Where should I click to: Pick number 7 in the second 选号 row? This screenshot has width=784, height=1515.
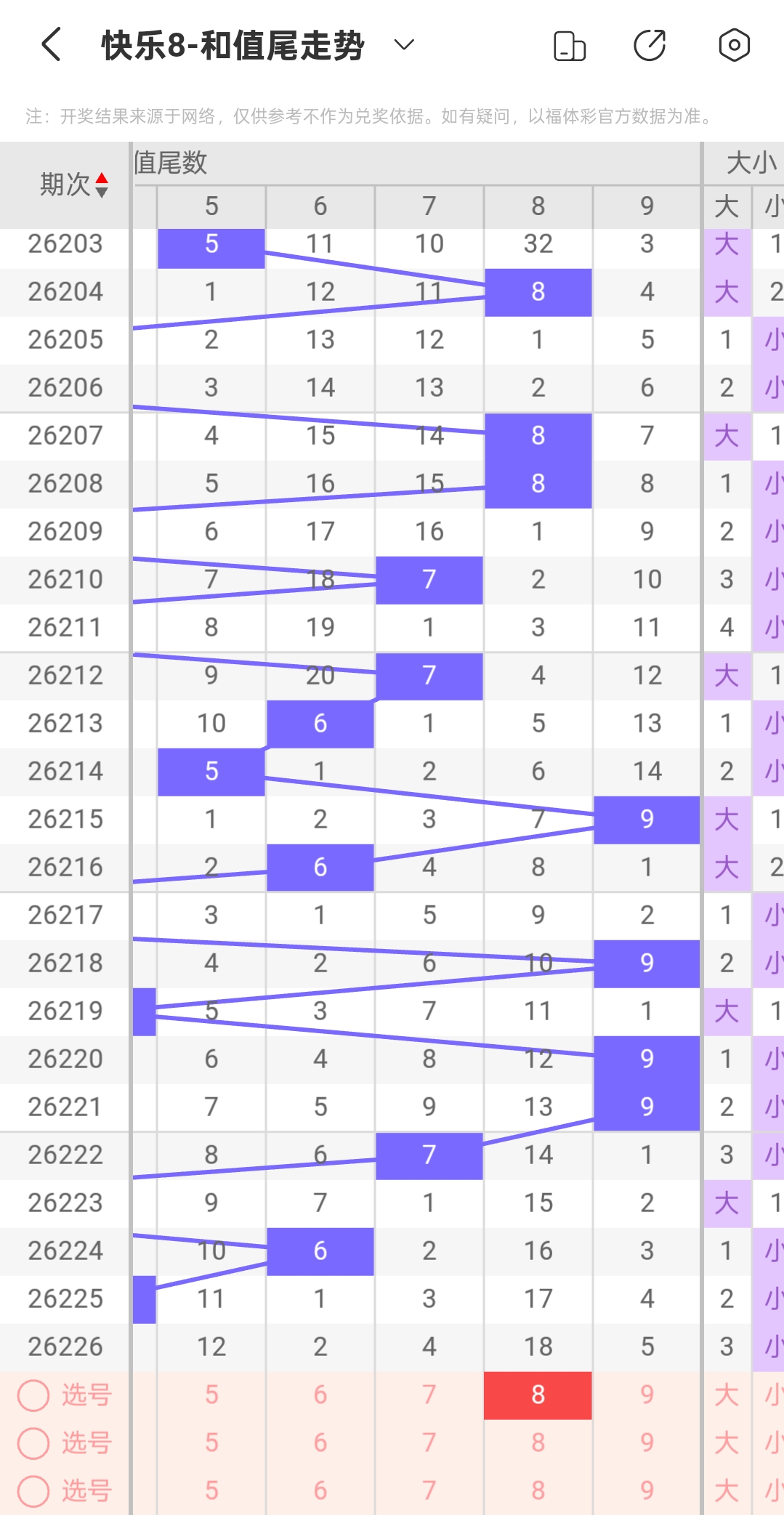point(429,1443)
